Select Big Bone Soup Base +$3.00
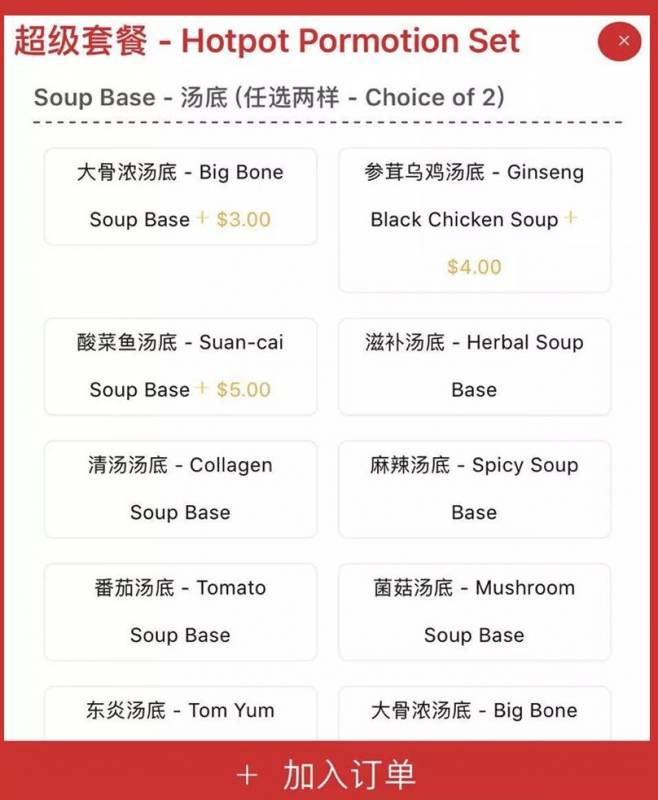Image resolution: width=658 pixels, height=800 pixels. click(180, 196)
